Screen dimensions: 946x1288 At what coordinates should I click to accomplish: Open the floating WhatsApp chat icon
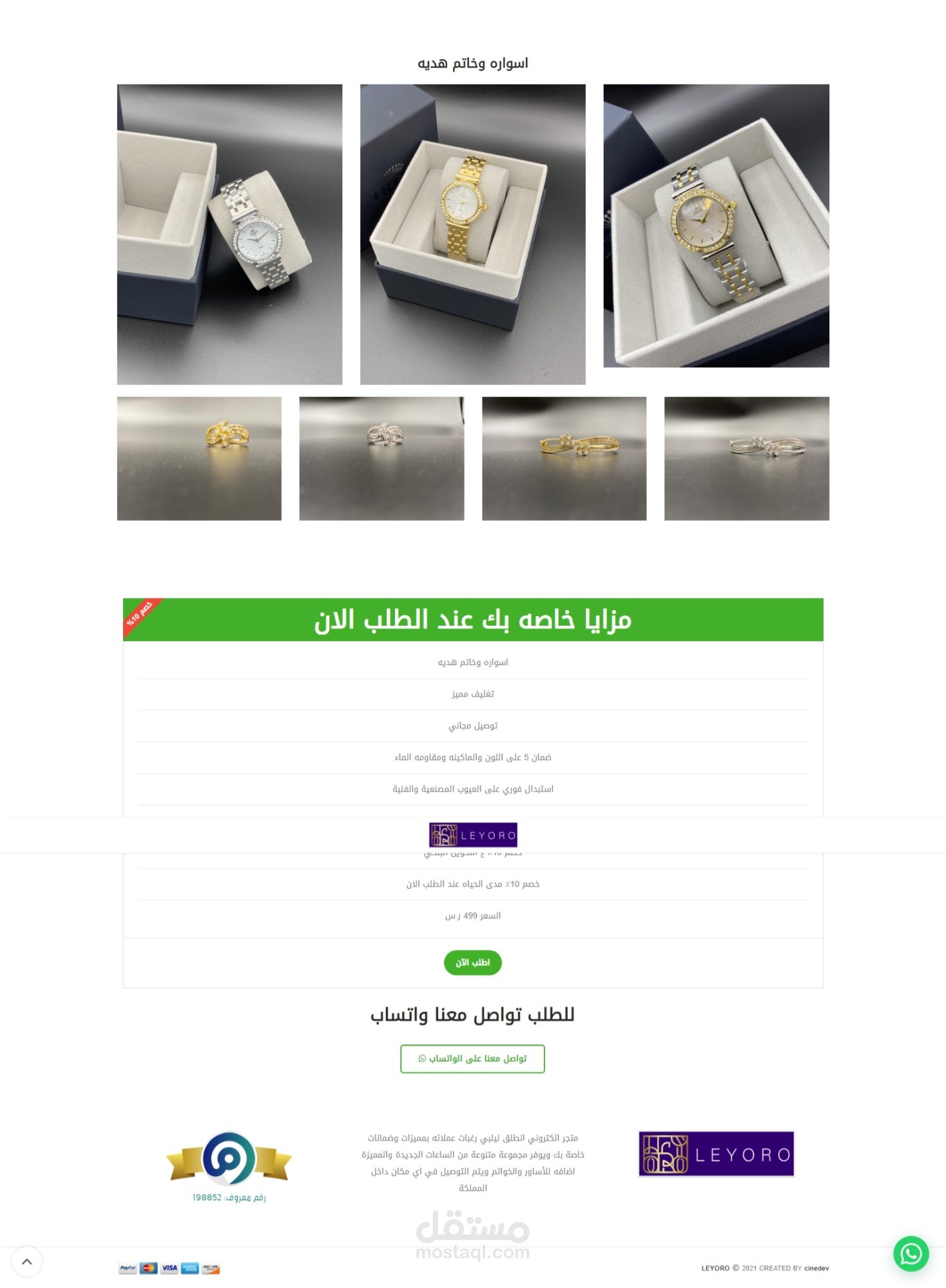tap(911, 1253)
